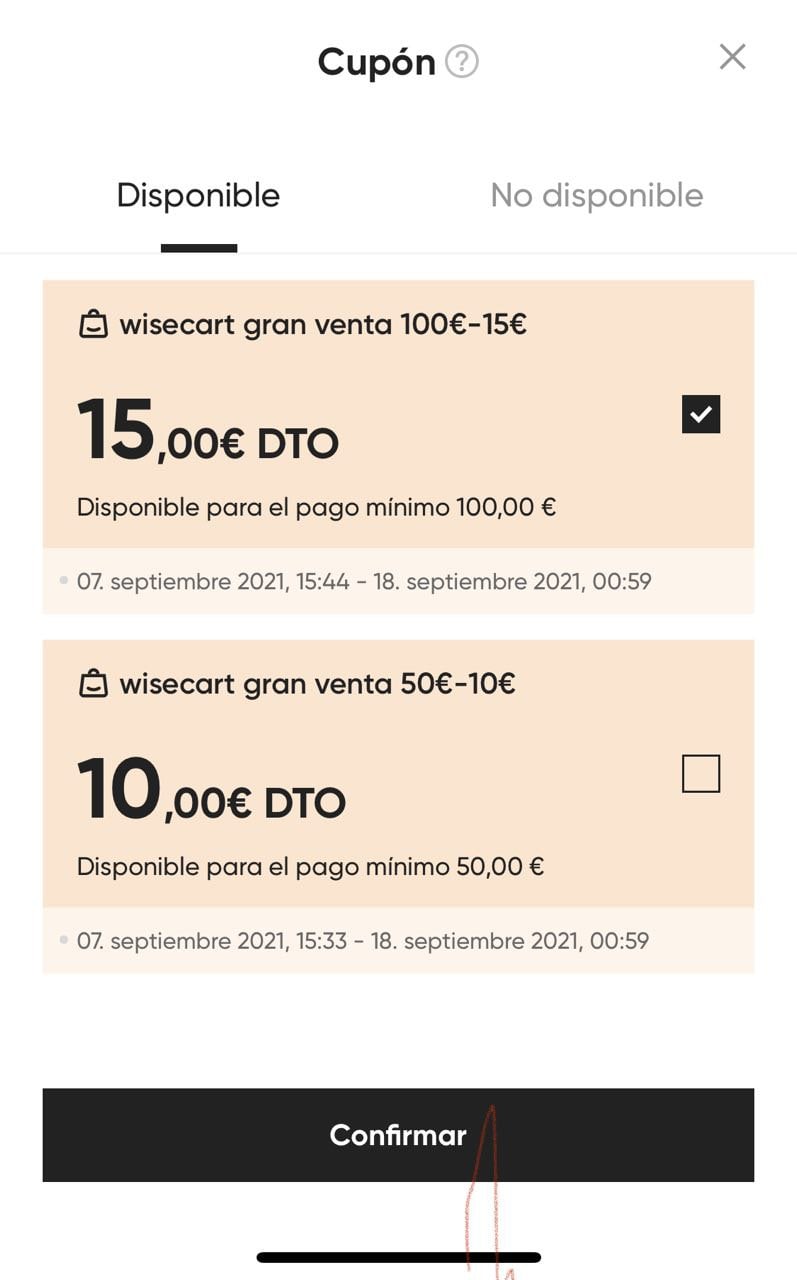797x1280 pixels.
Task: Switch to the No disponible tab
Action: point(597,195)
